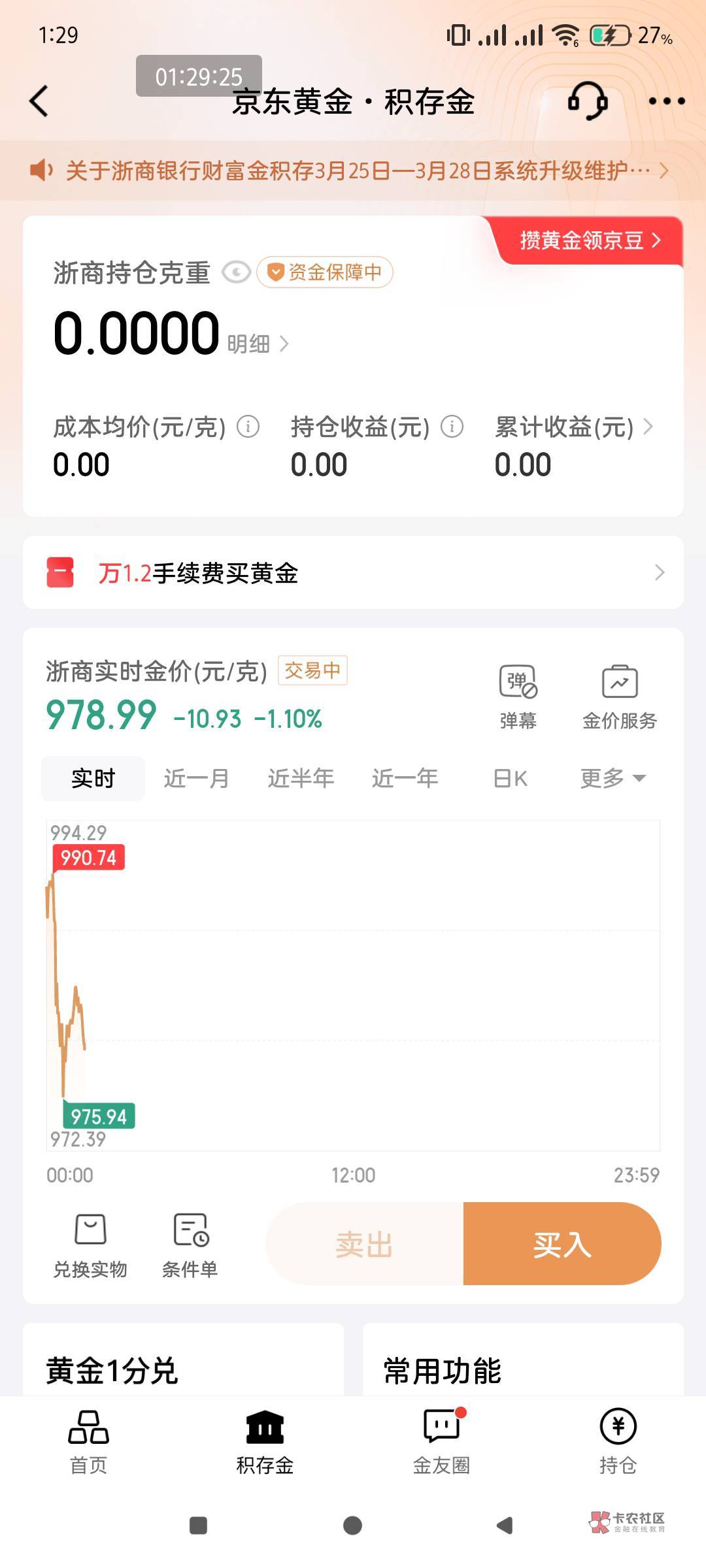Toggle the 弹幕 bullet comments

tap(518, 696)
